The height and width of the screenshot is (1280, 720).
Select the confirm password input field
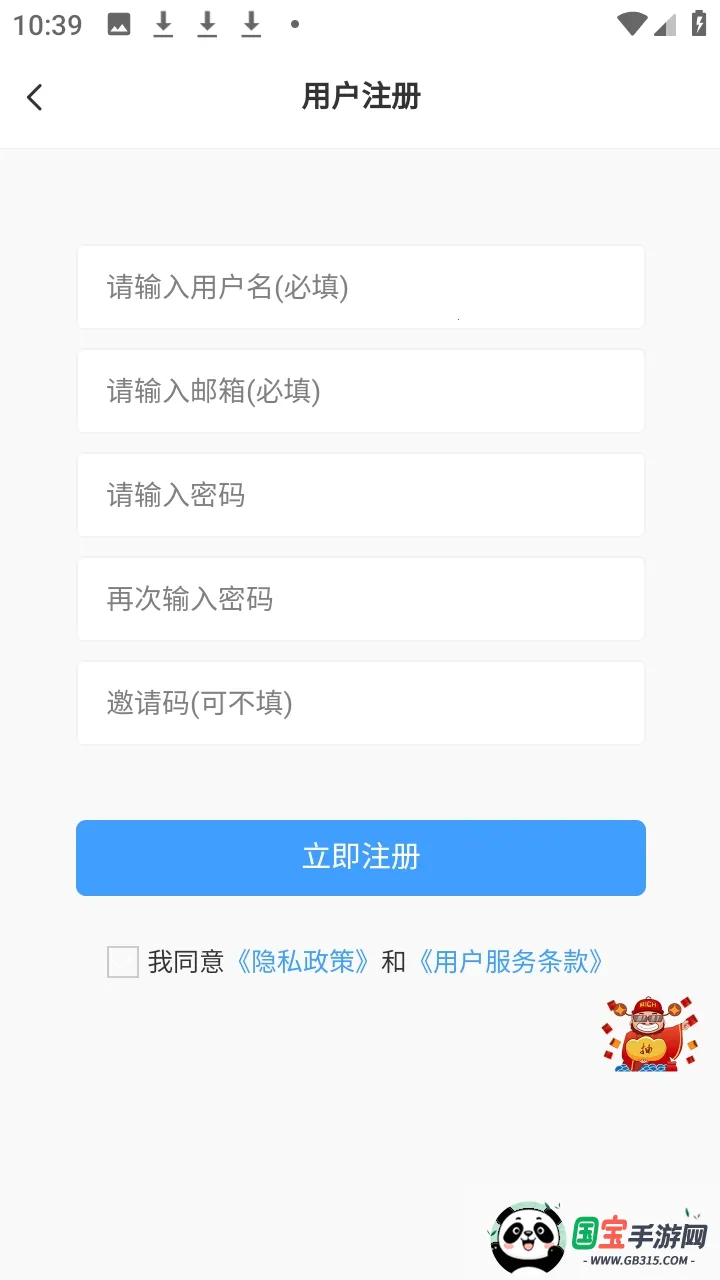point(360,599)
